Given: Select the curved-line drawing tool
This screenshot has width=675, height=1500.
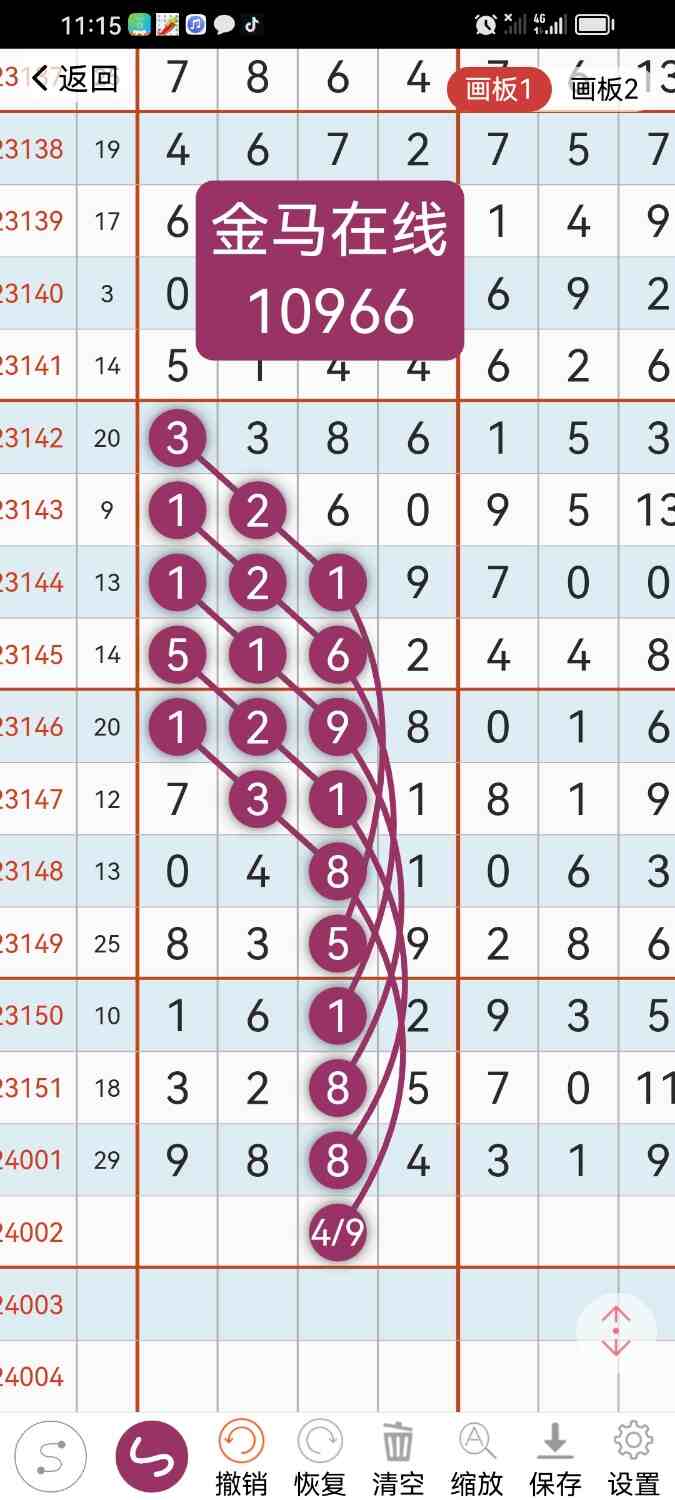Looking at the screenshot, I should point(152,1457).
